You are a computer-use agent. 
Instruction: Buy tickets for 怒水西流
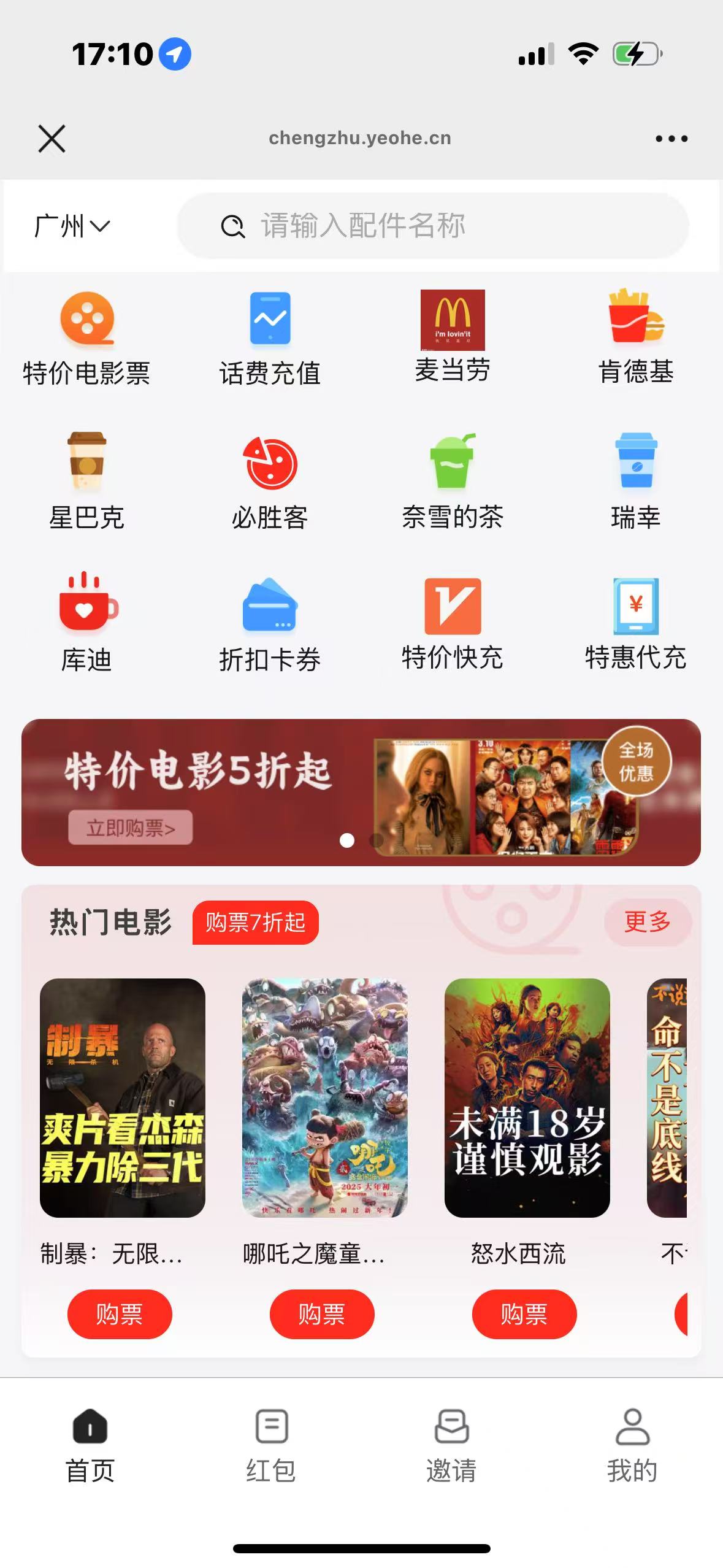click(x=524, y=1314)
